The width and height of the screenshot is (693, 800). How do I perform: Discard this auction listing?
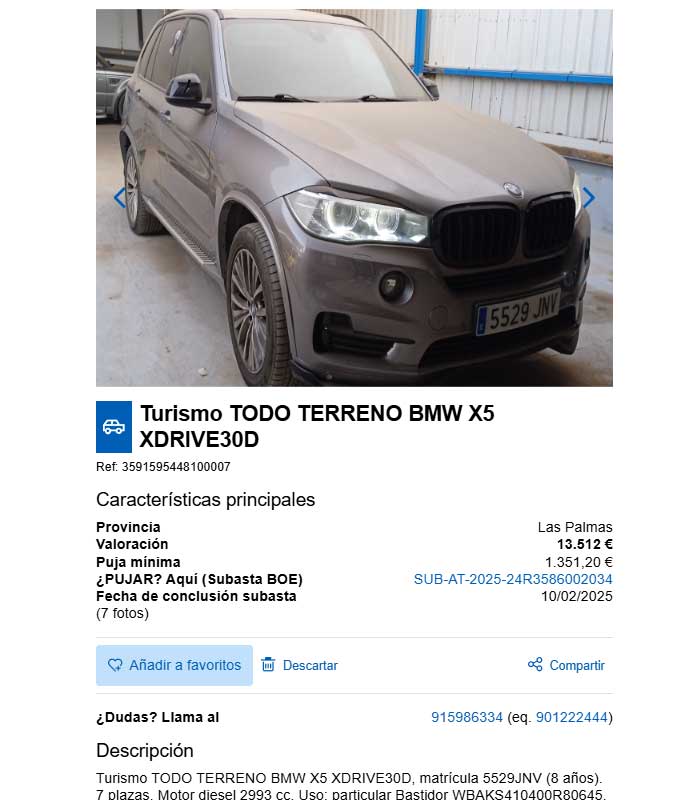click(x=300, y=665)
